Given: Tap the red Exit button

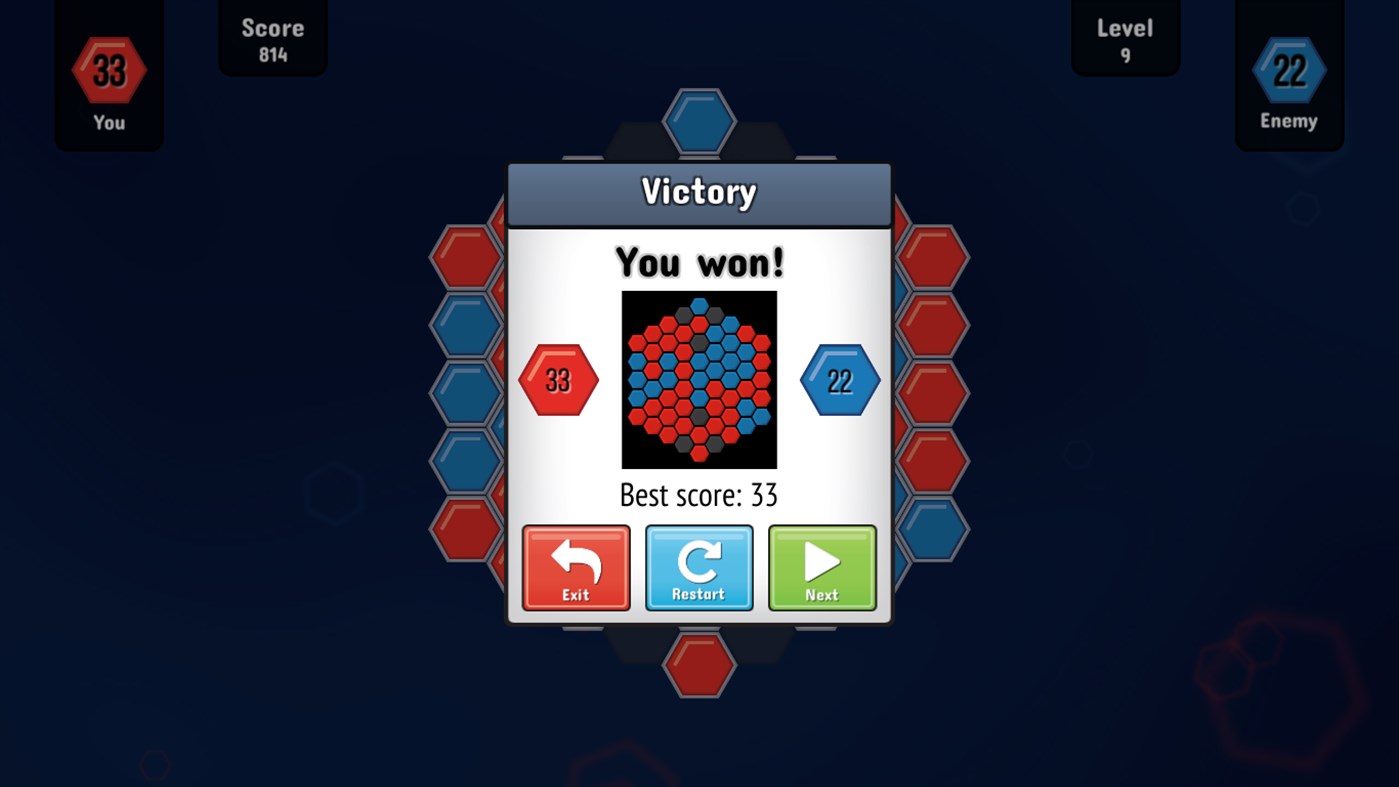Looking at the screenshot, I should [x=576, y=568].
